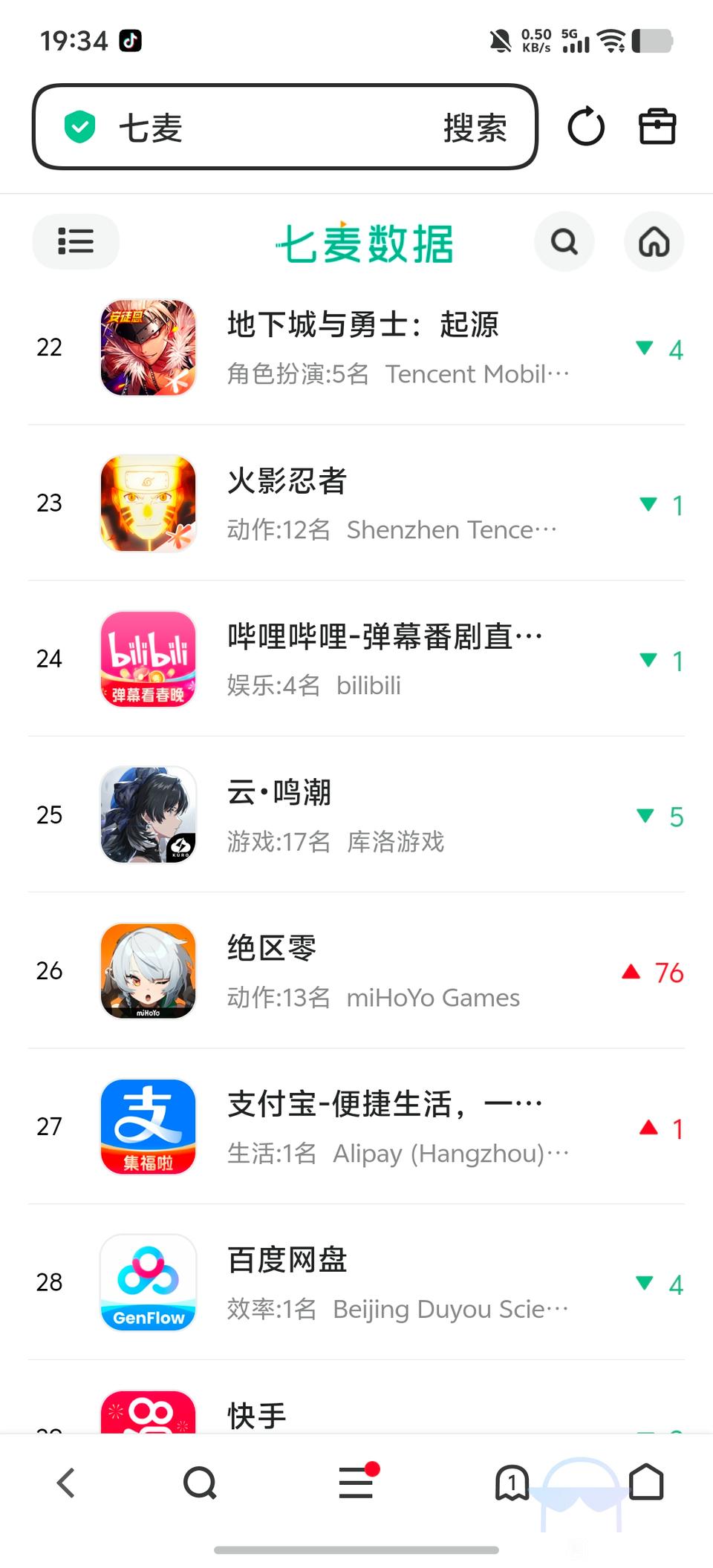The height and width of the screenshot is (1568, 713).
Task: Go to 七麦数据 home page icon
Action: point(654,241)
